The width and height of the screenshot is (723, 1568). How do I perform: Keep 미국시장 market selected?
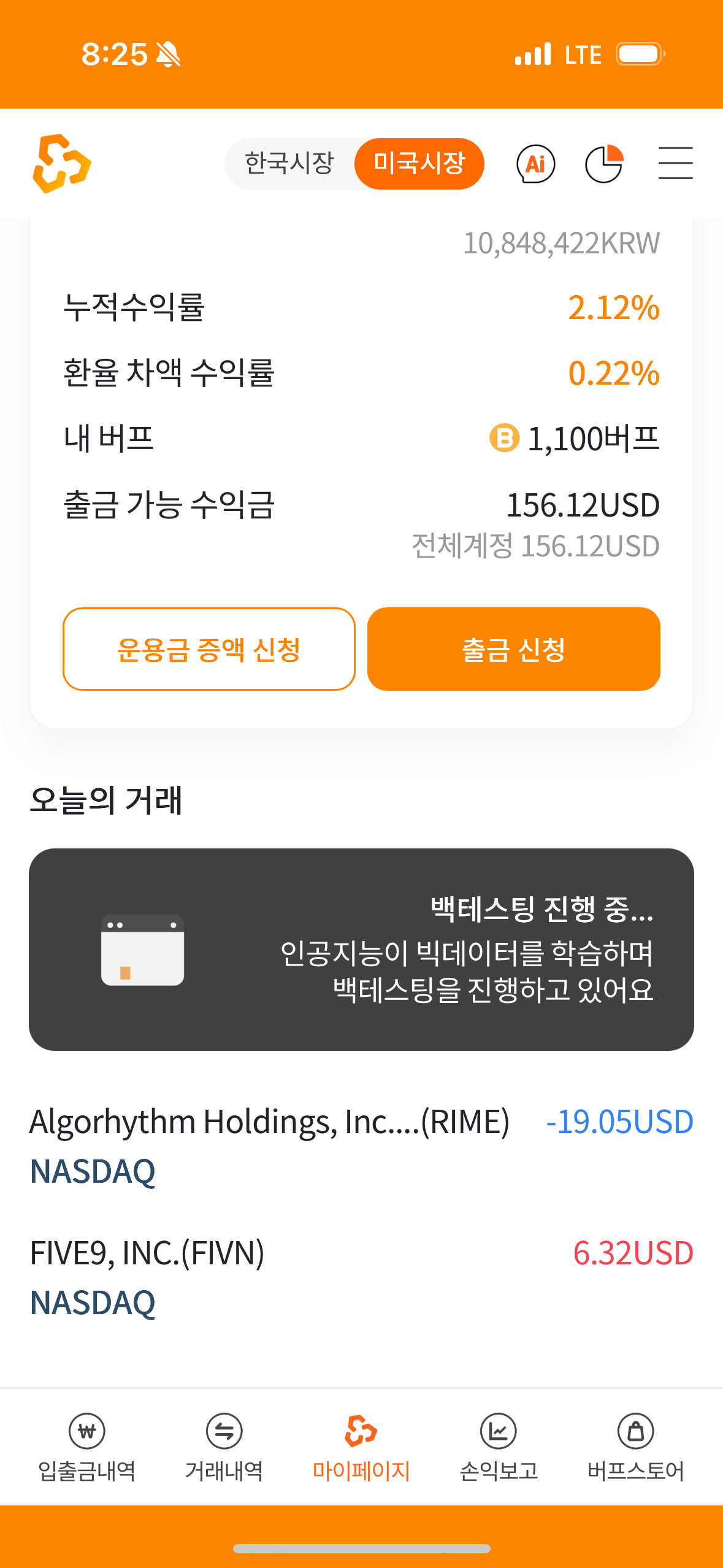pos(418,163)
